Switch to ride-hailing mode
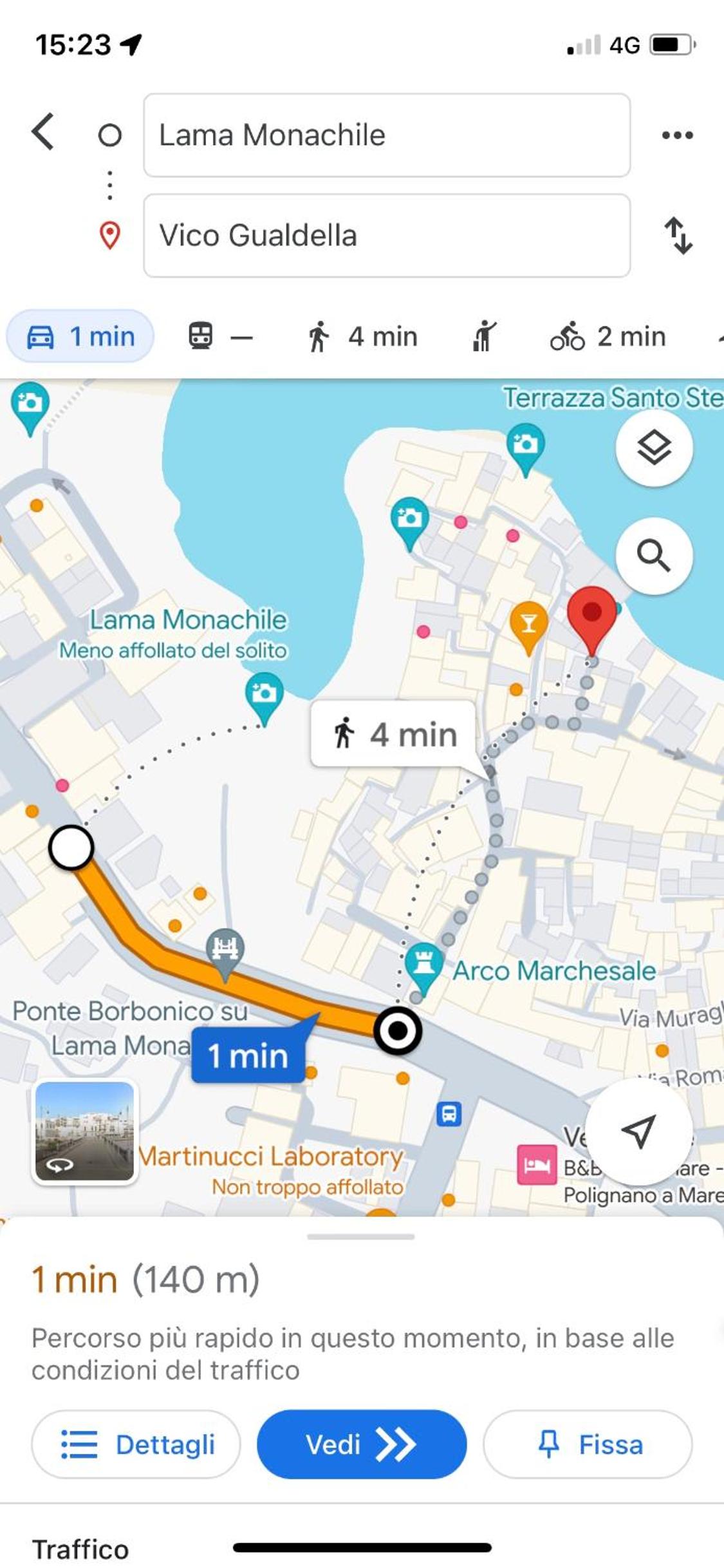Viewport: 724px width, 1568px height. (484, 337)
